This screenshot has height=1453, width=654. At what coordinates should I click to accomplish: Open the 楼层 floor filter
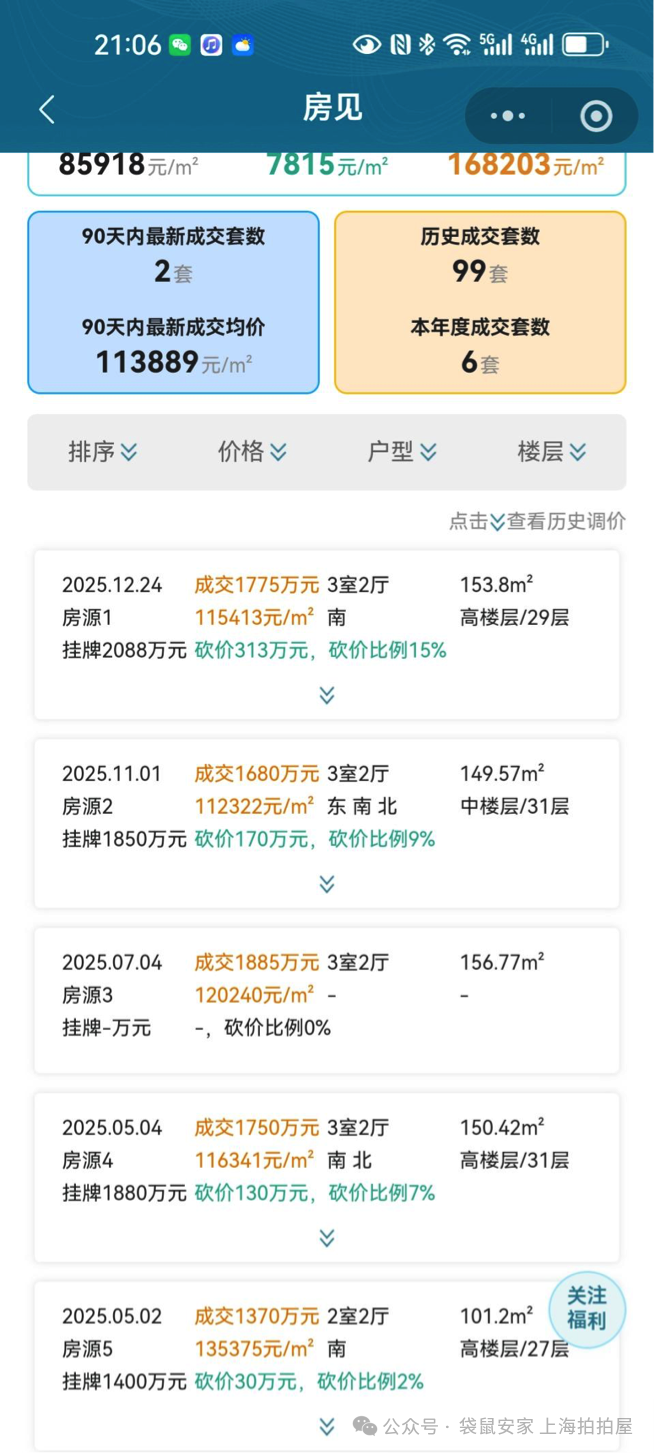[x=551, y=452]
